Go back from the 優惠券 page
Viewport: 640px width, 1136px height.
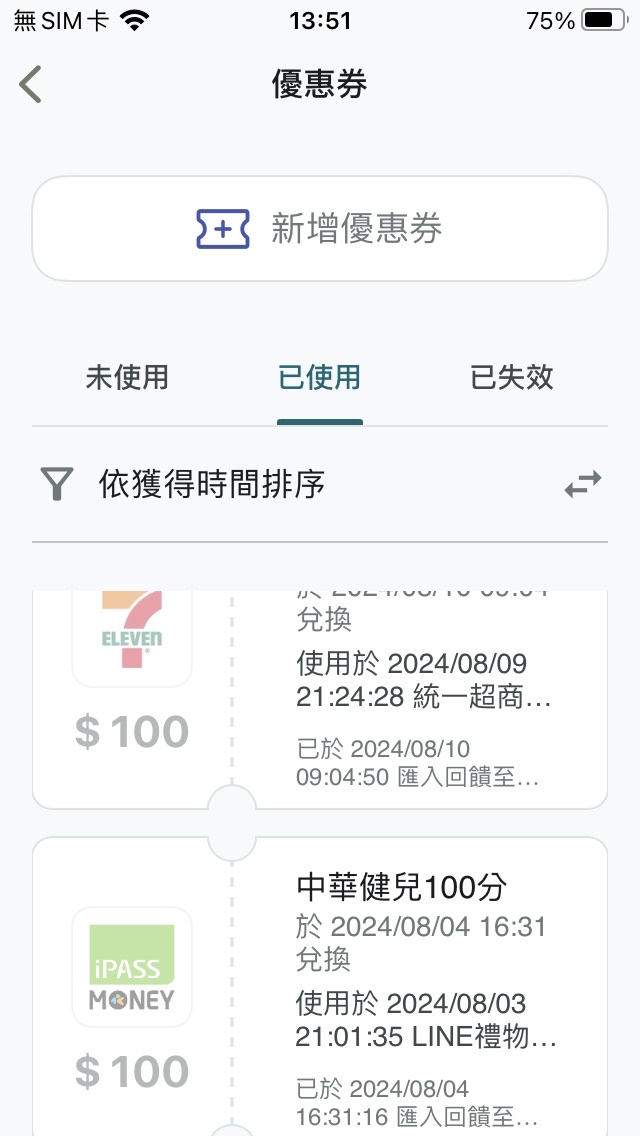point(31,85)
